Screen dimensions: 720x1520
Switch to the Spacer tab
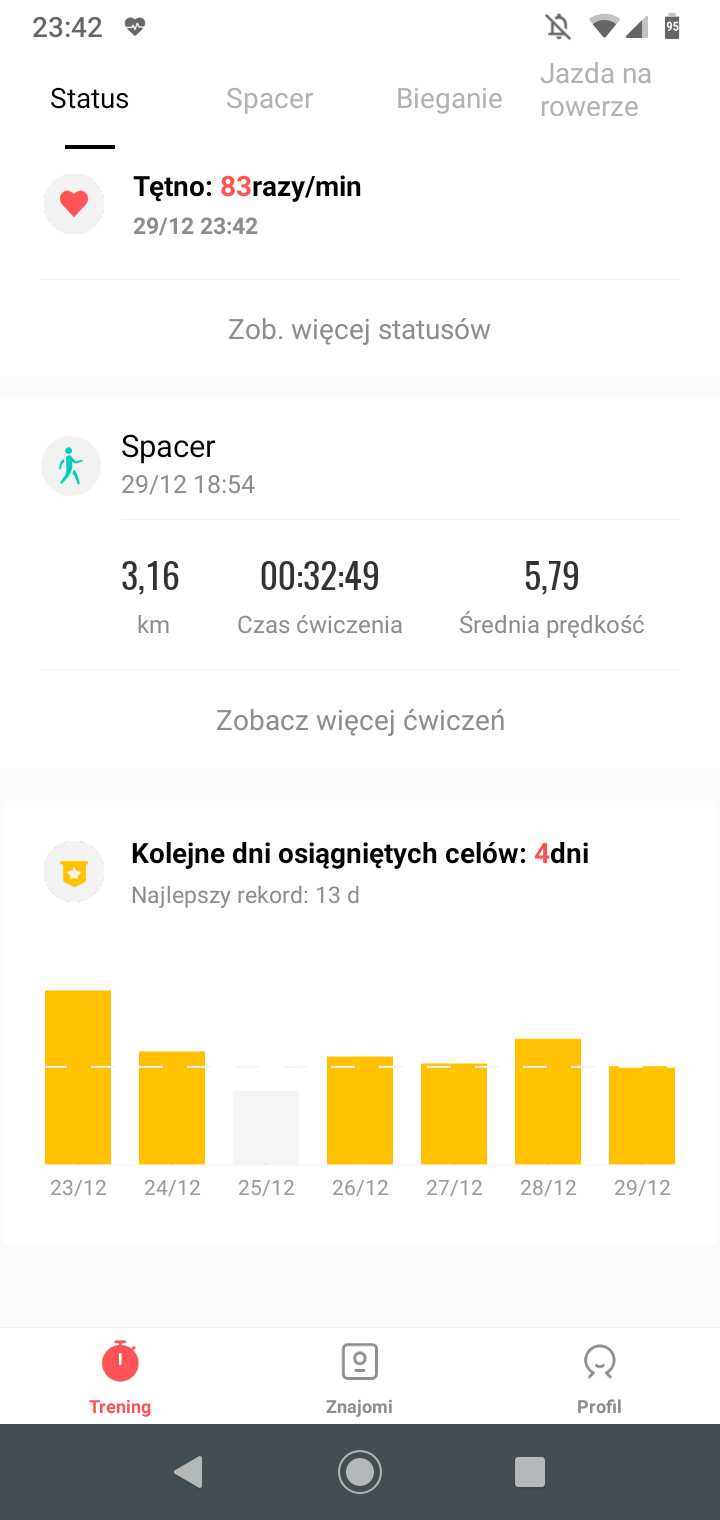pos(269,98)
